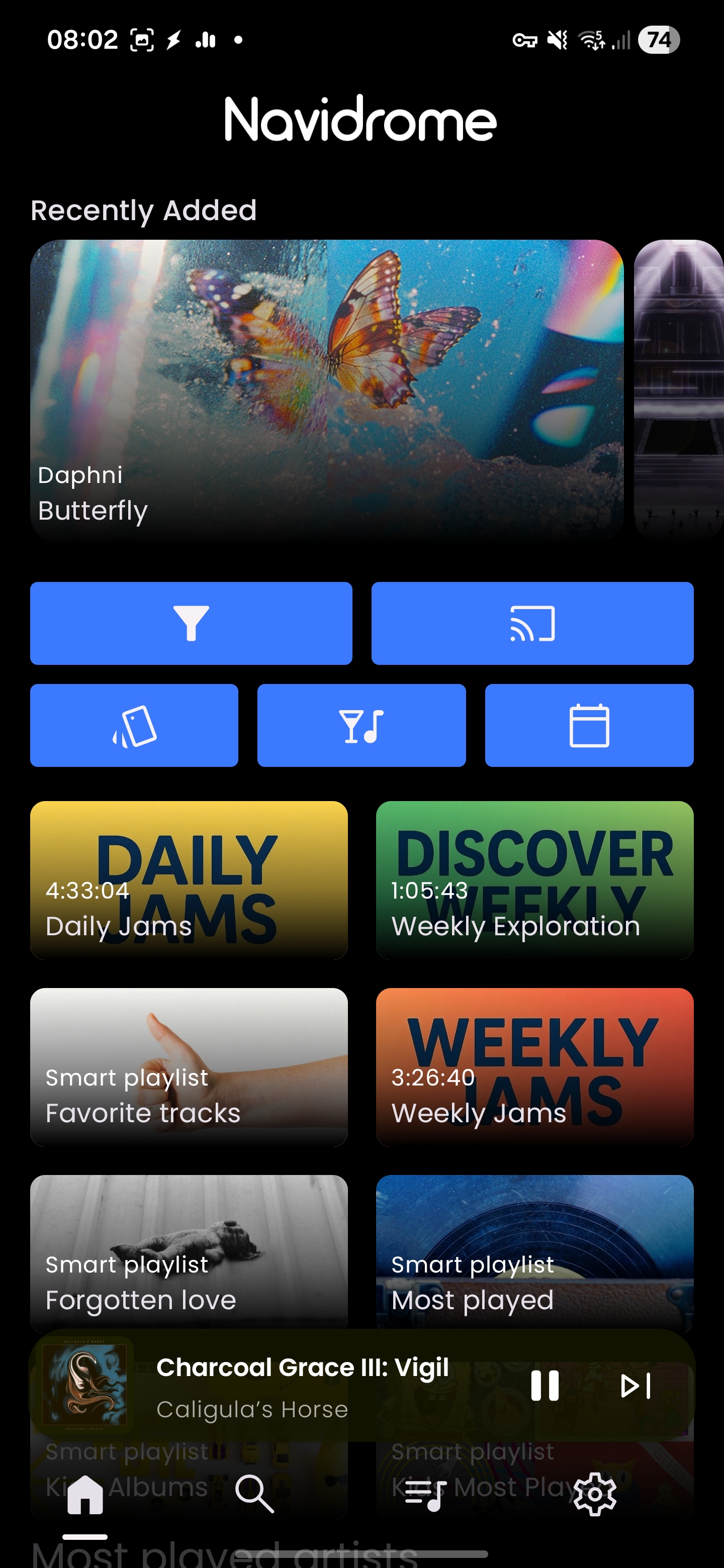Switch to the playlists queue tab

(x=425, y=1494)
